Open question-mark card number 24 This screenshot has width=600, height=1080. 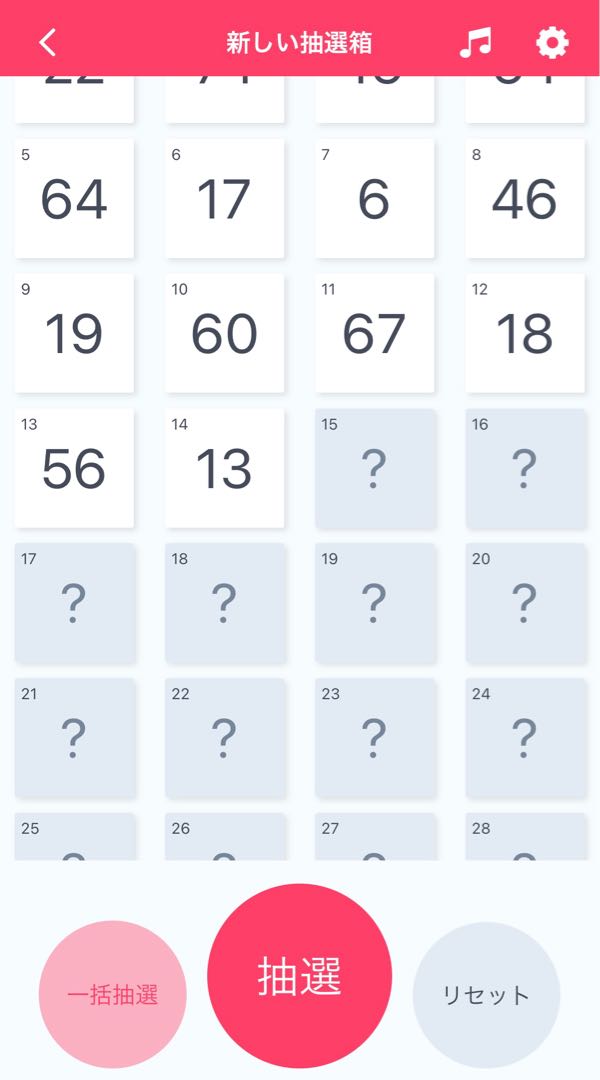click(525, 738)
